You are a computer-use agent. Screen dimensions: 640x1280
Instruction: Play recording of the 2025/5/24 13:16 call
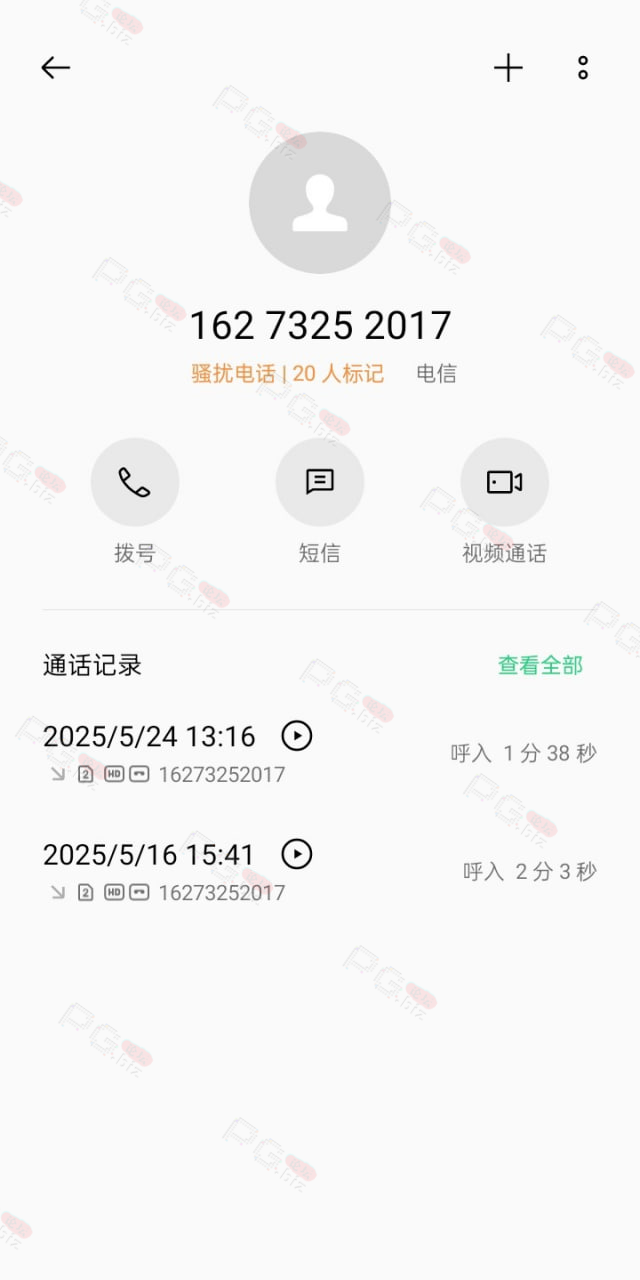pyautogui.click(x=297, y=736)
